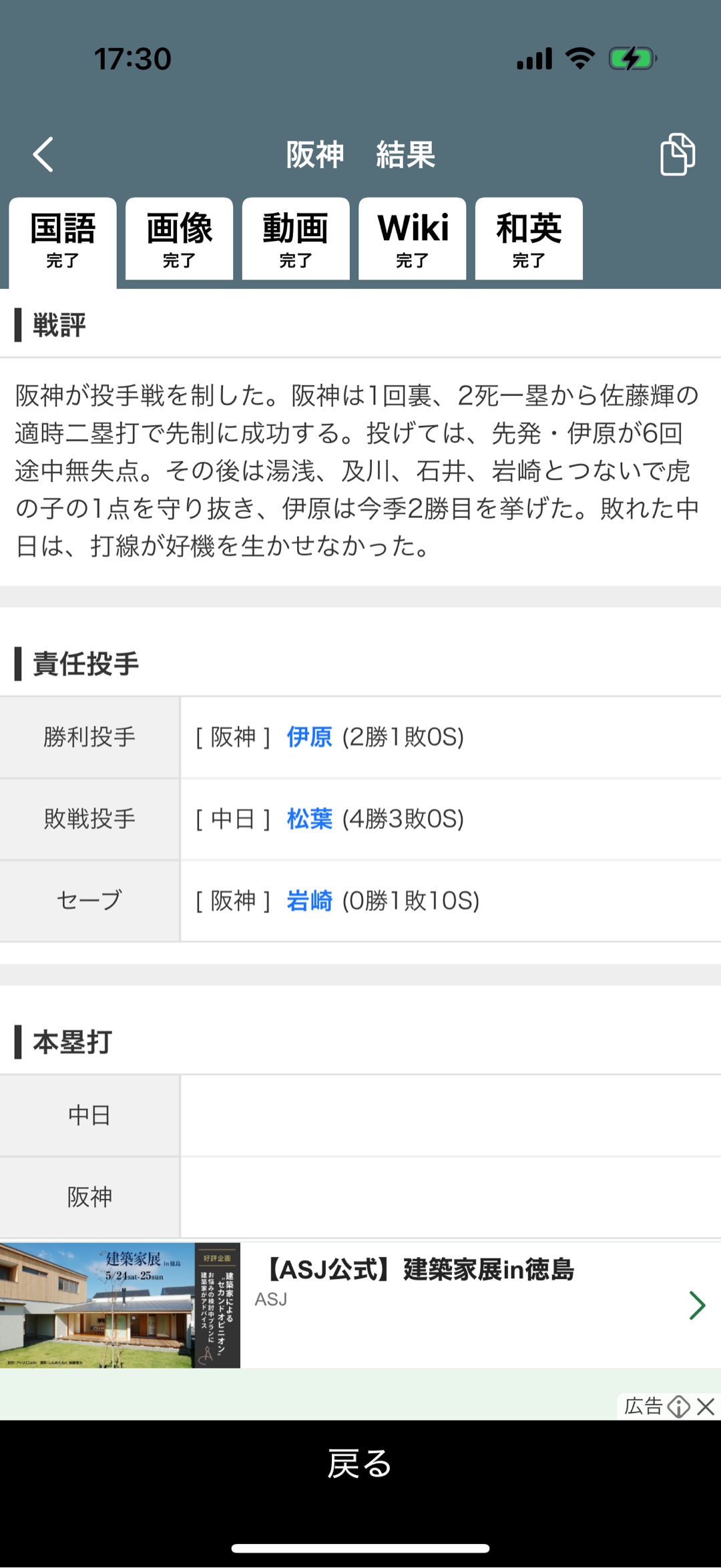Switch to the 画像 tab
The height and width of the screenshot is (1568, 721).
[x=179, y=239]
